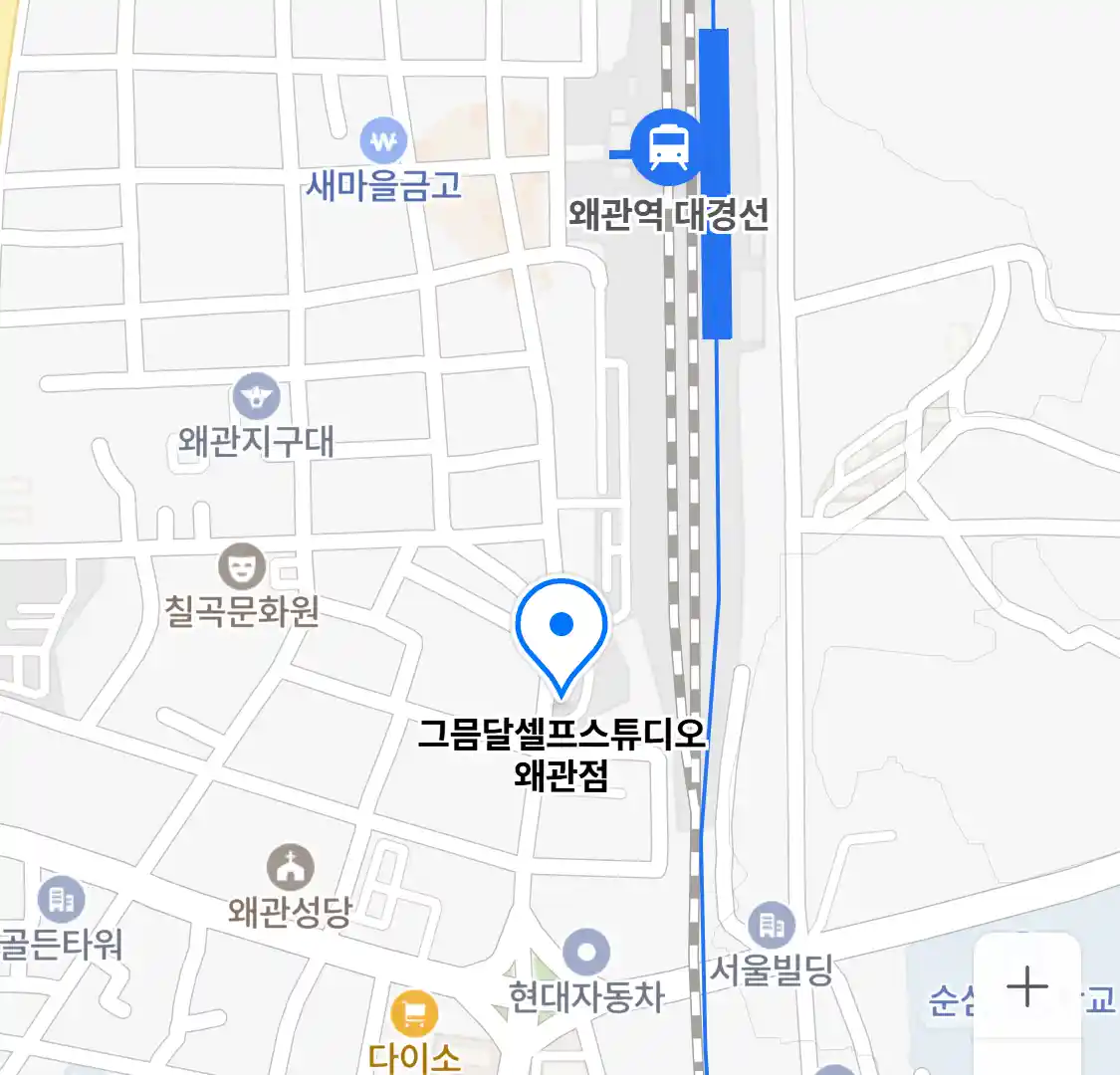The image size is (1120, 1075).
Task: Select the 칠곡문화원 culture center marker
Action: 242,567
